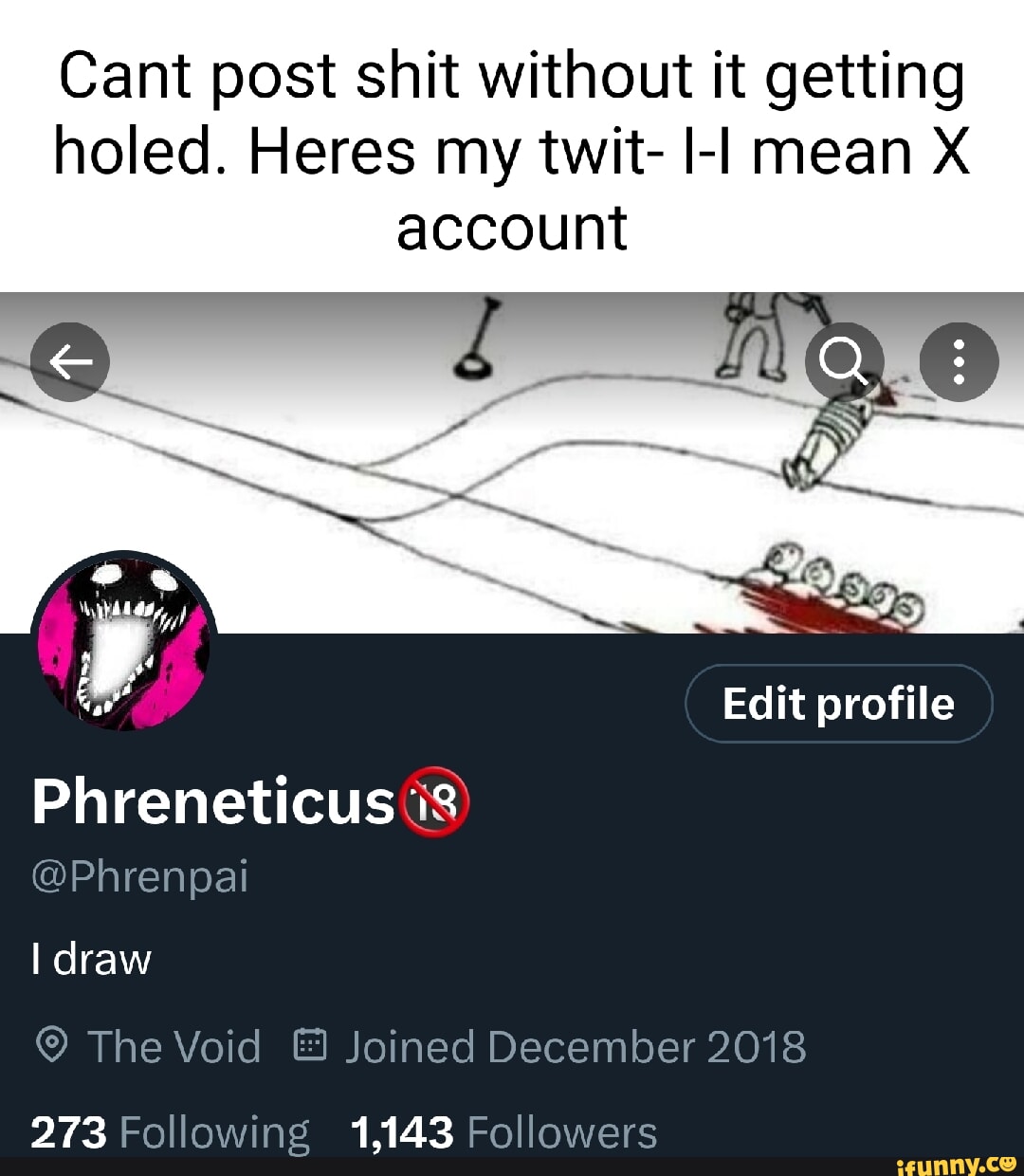Open the 1,143 Followers list
Screen dimensions: 1024x1176
point(503,1130)
